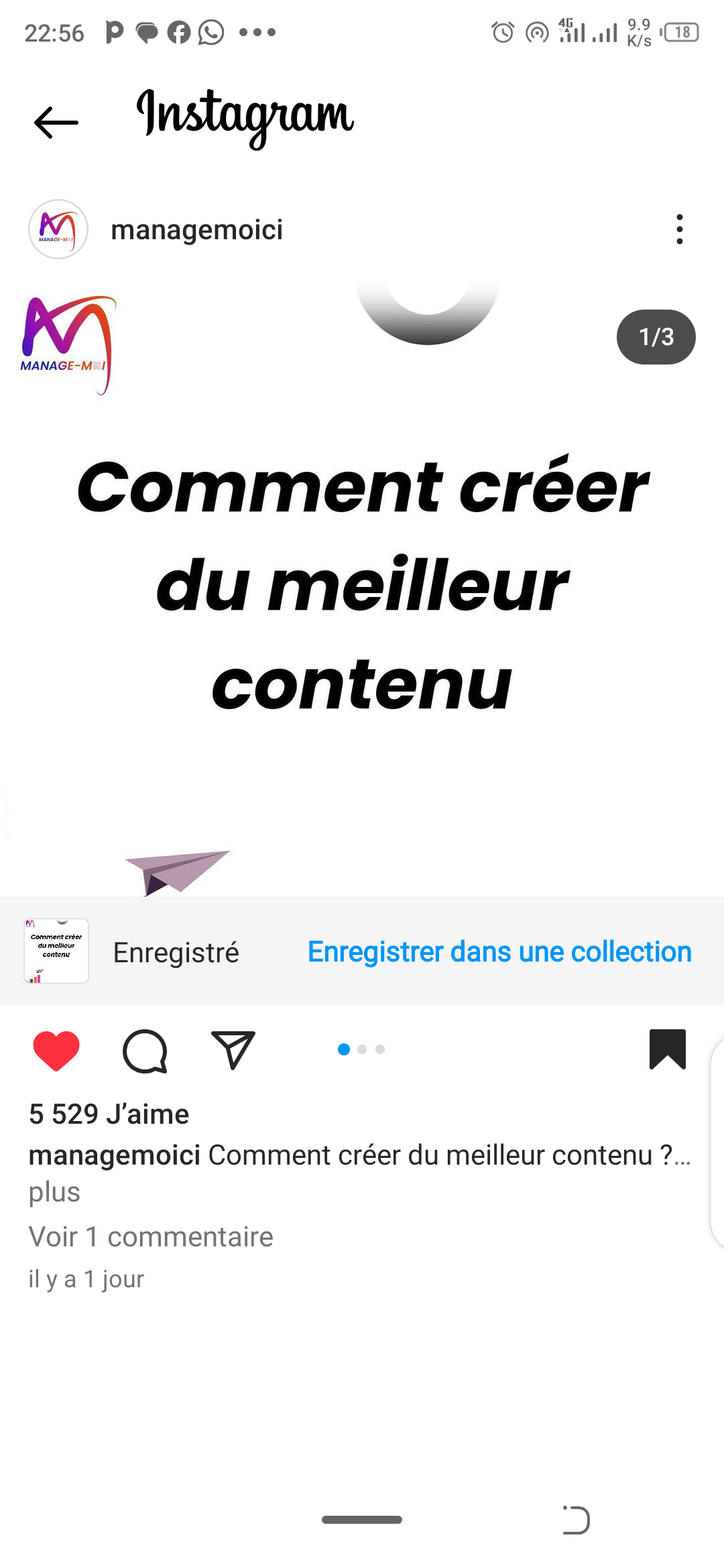Expand the caption with plus
Image resolution: width=724 pixels, height=1568 pixels.
[x=54, y=1192]
